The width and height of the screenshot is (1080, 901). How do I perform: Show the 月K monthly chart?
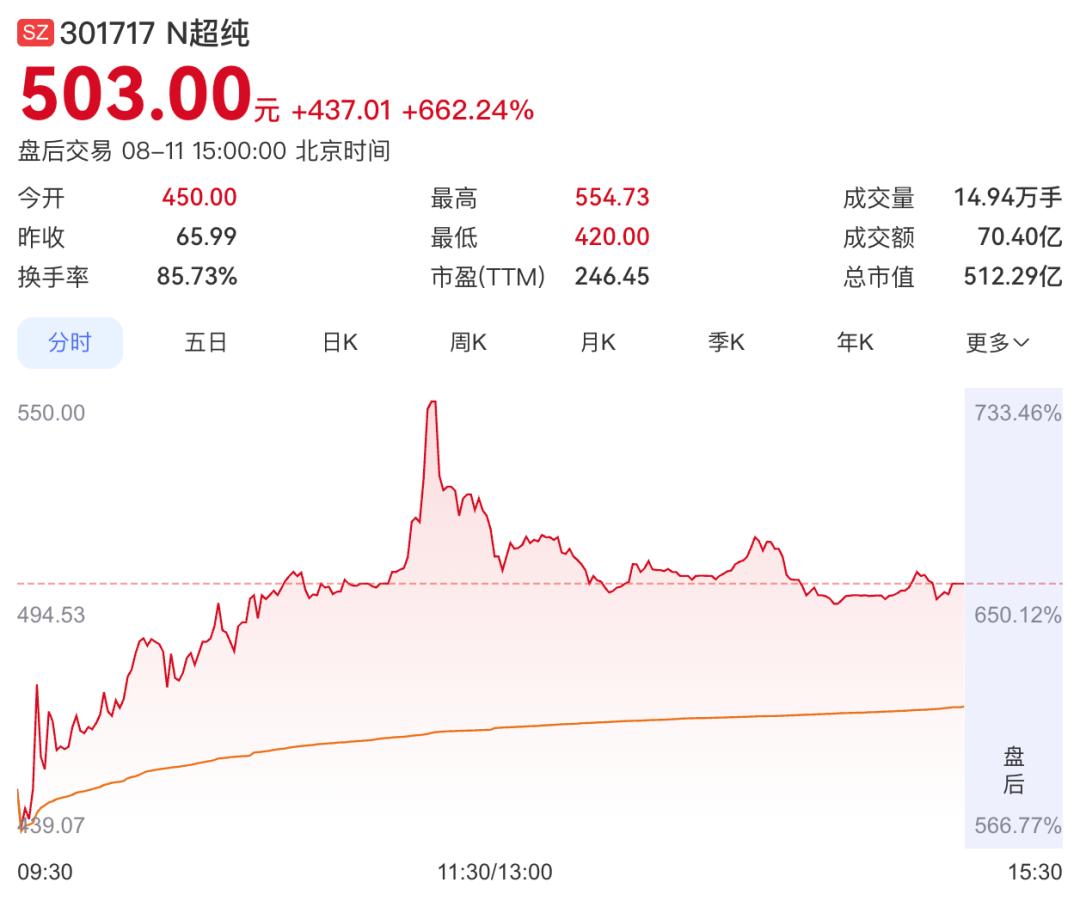598,342
